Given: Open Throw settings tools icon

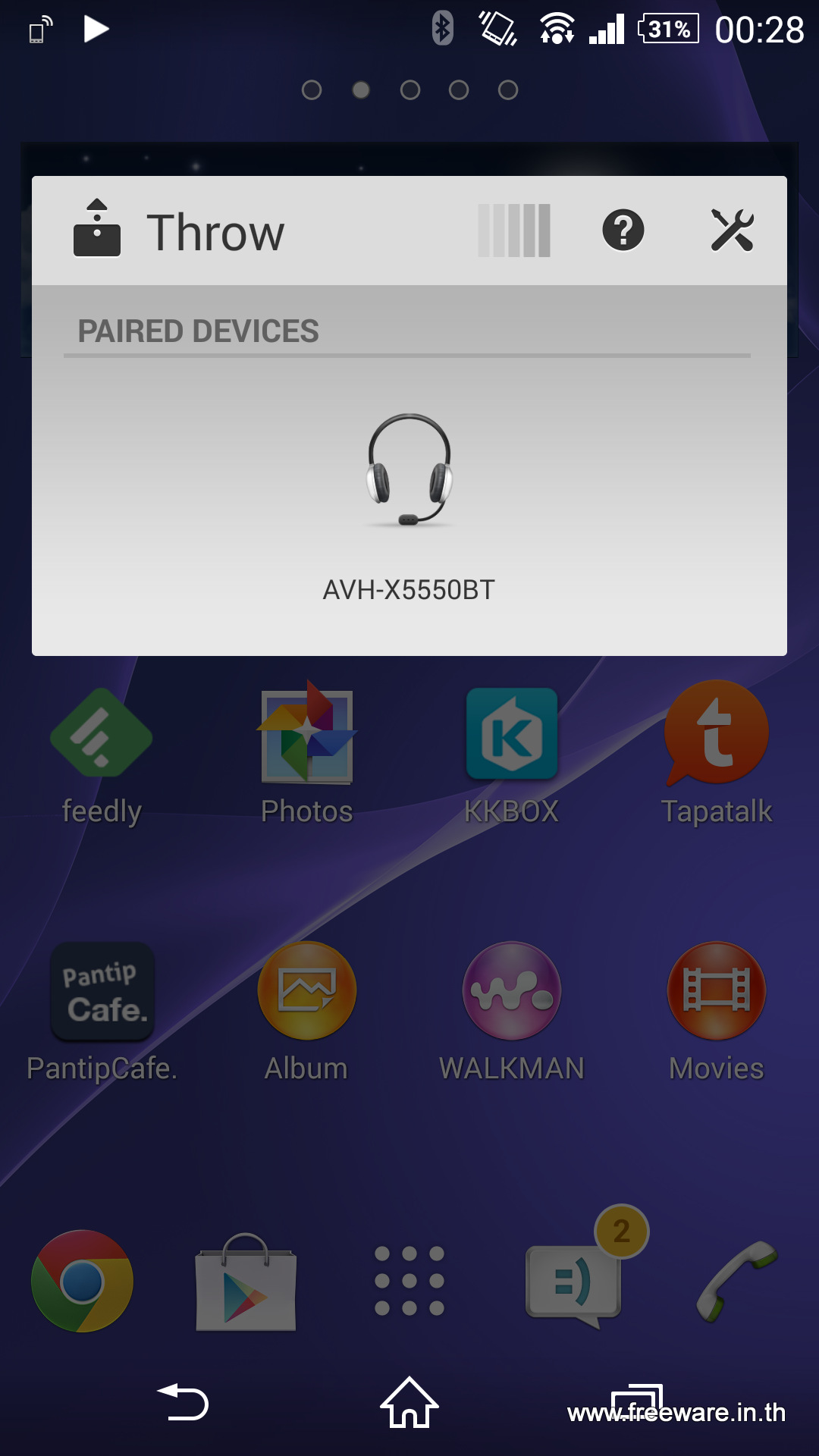Looking at the screenshot, I should pyautogui.click(x=732, y=231).
